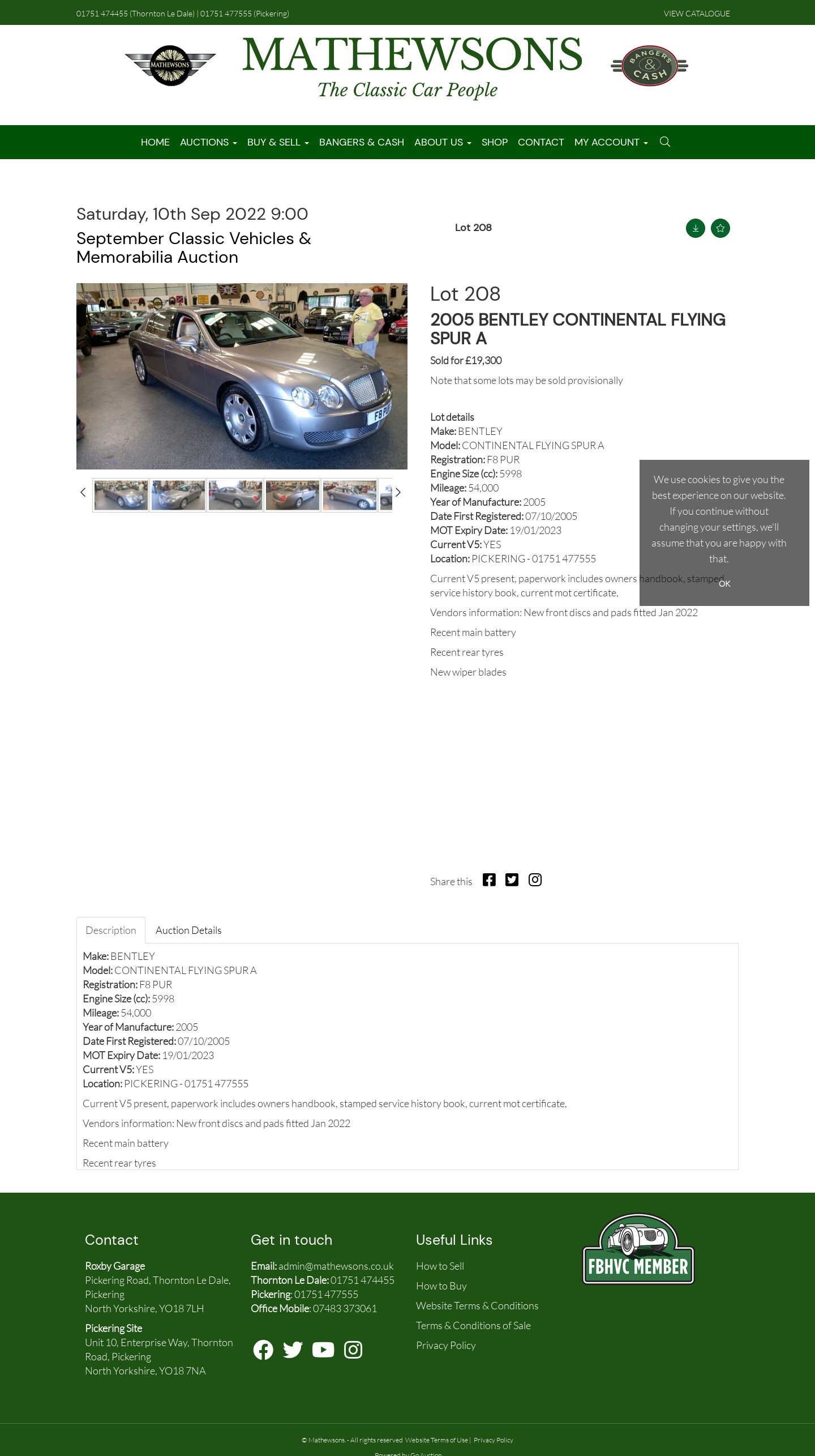Click View Catalogue at the top
This screenshot has height=1456, width=815.
pos(697,14)
